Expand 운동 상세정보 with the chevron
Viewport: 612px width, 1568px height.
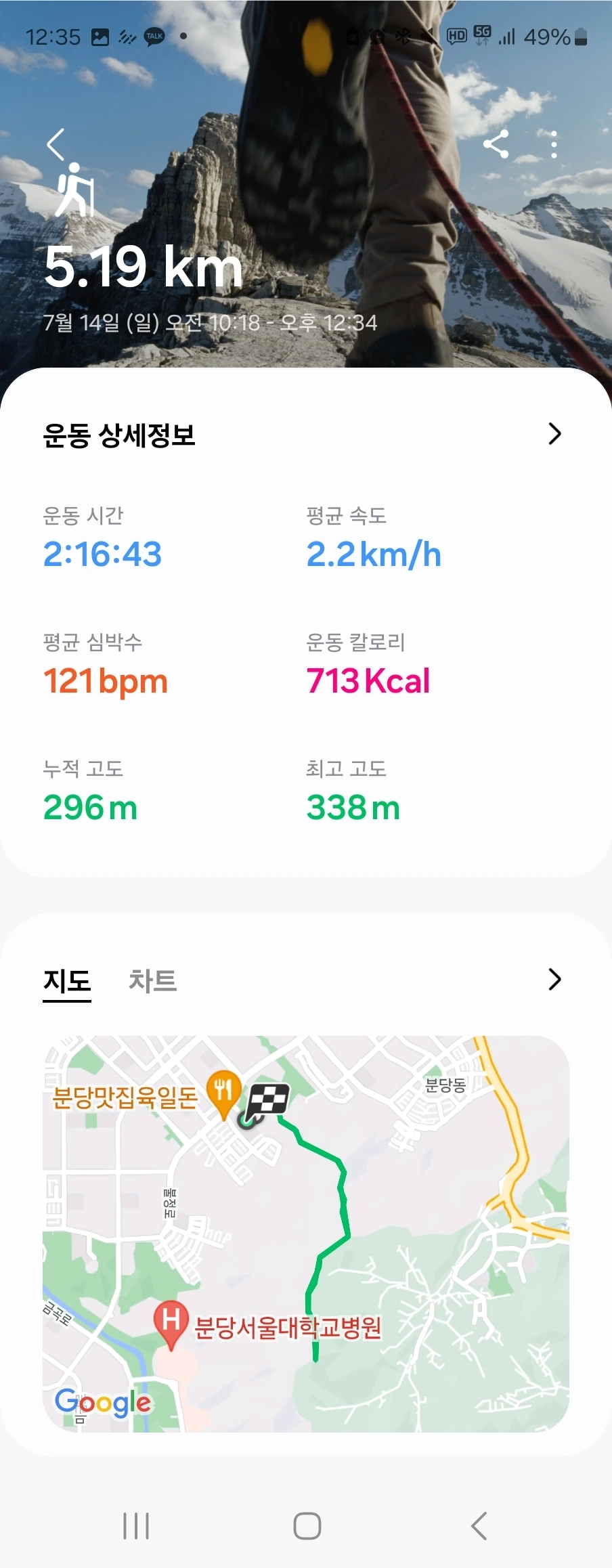(554, 434)
